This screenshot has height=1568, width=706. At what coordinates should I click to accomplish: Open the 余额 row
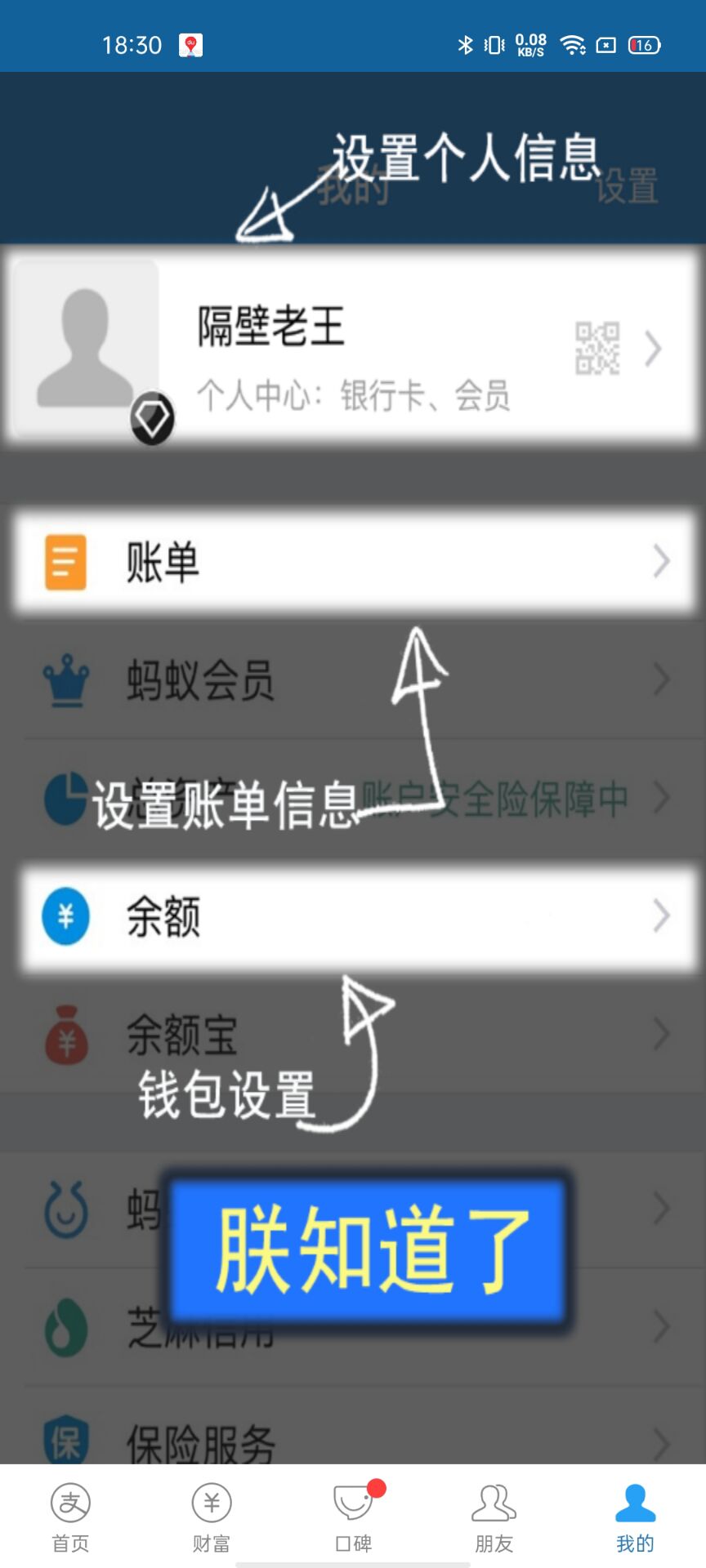point(353,916)
